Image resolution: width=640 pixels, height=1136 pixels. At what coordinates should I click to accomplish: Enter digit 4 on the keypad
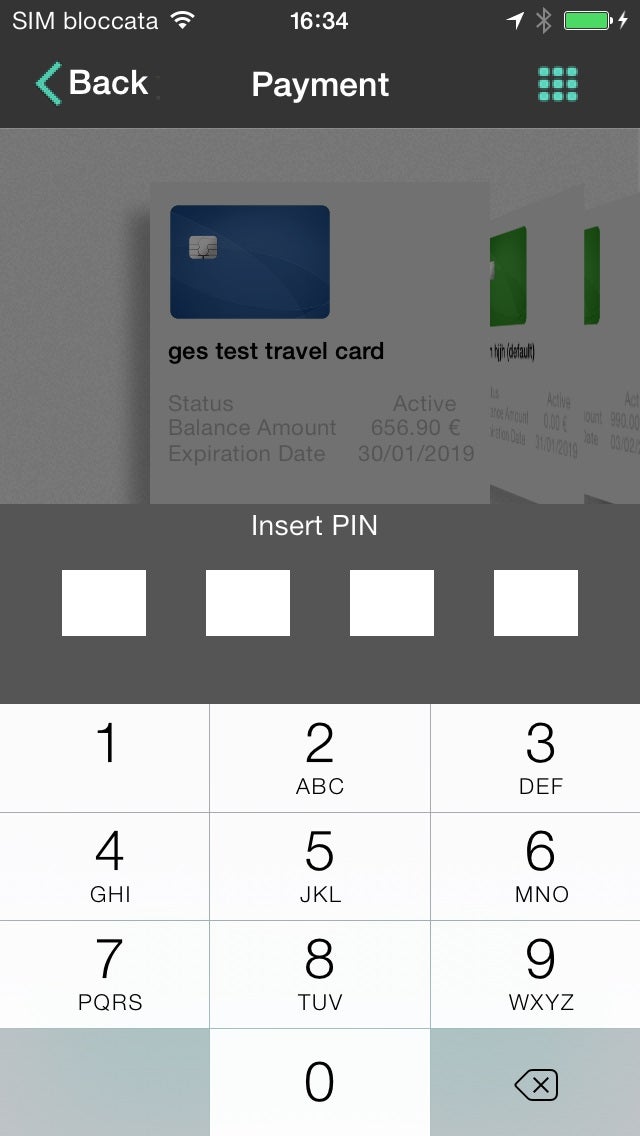[105, 866]
